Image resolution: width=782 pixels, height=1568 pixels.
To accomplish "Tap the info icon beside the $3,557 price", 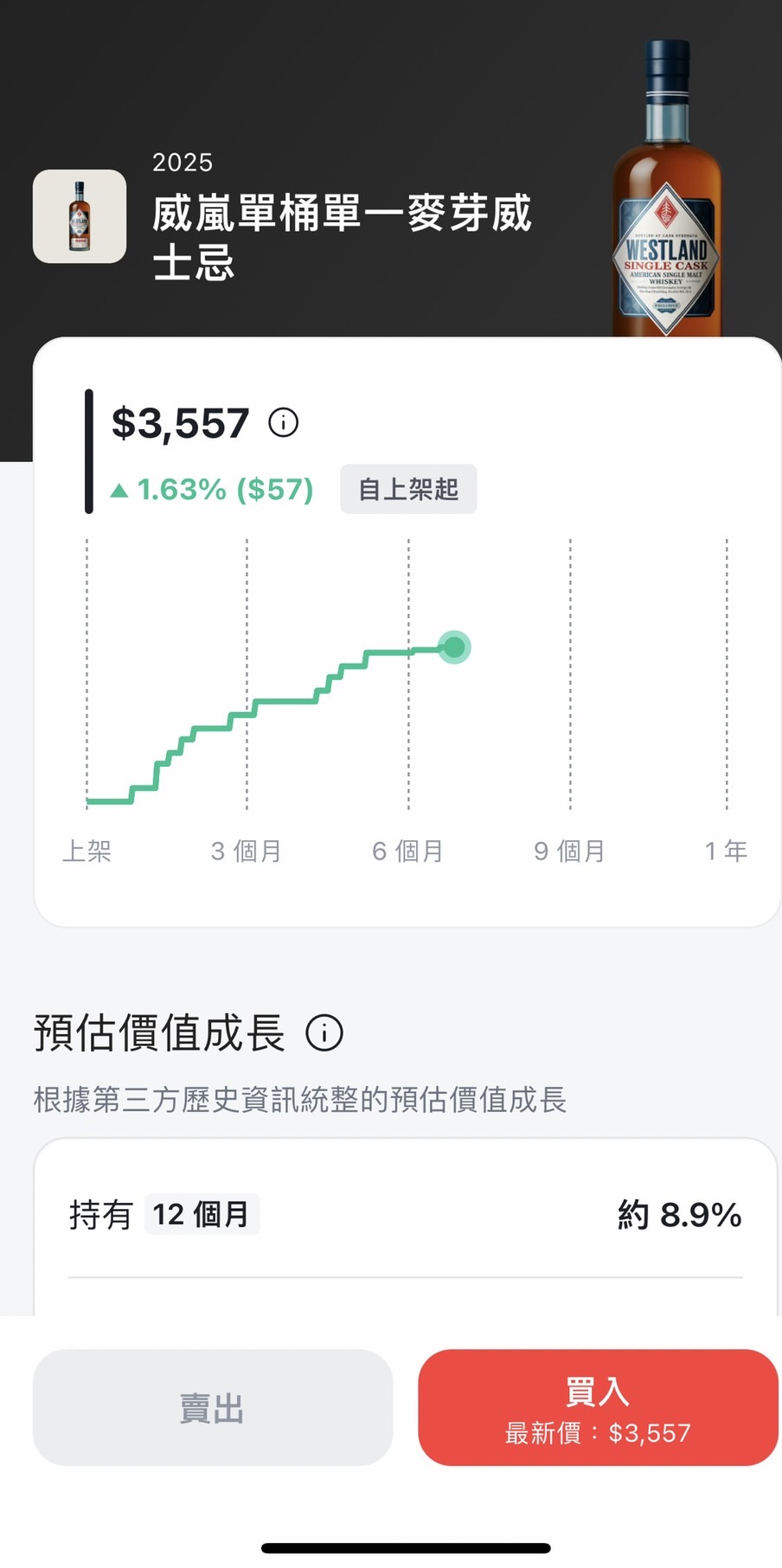I will [283, 423].
